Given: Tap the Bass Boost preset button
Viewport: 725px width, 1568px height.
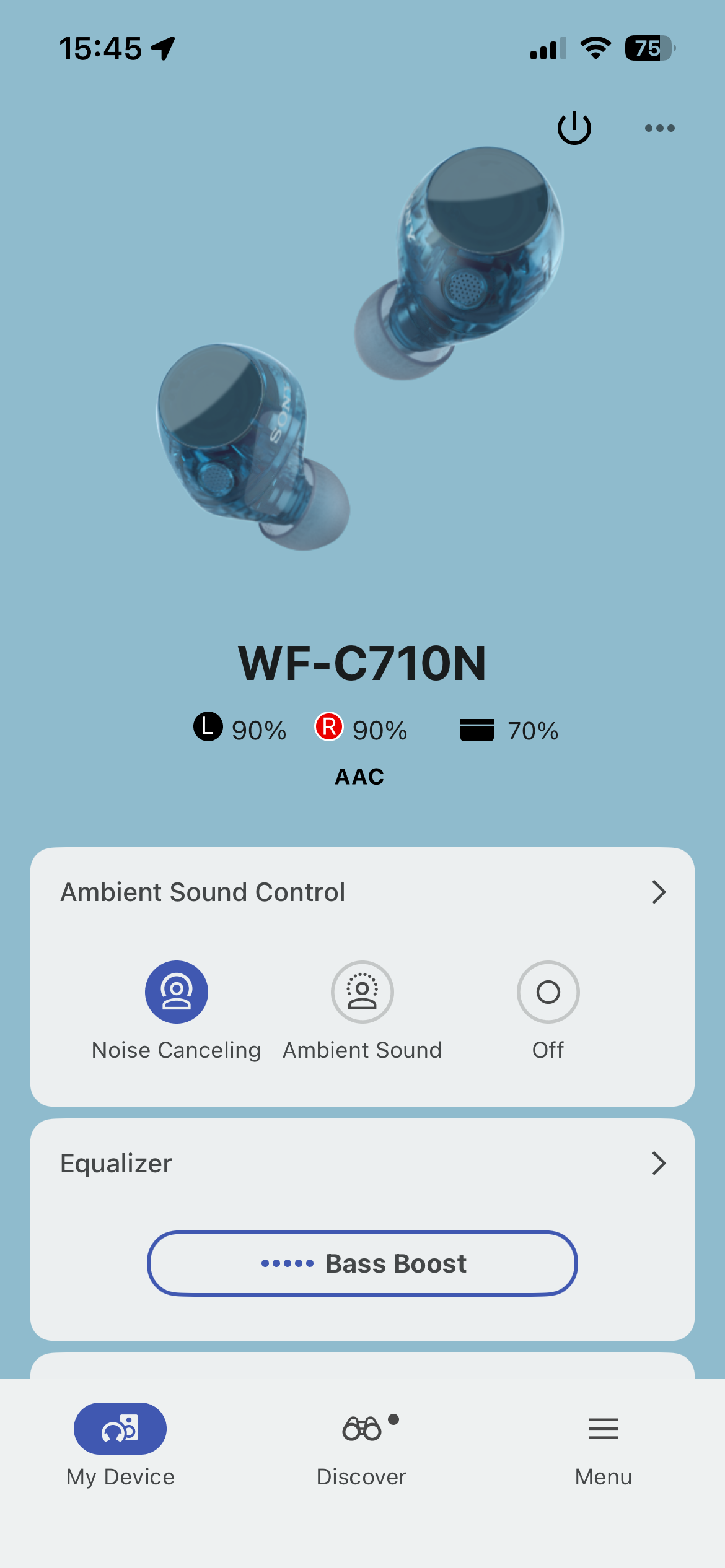Looking at the screenshot, I should pyautogui.click(x=362, y=1263).
